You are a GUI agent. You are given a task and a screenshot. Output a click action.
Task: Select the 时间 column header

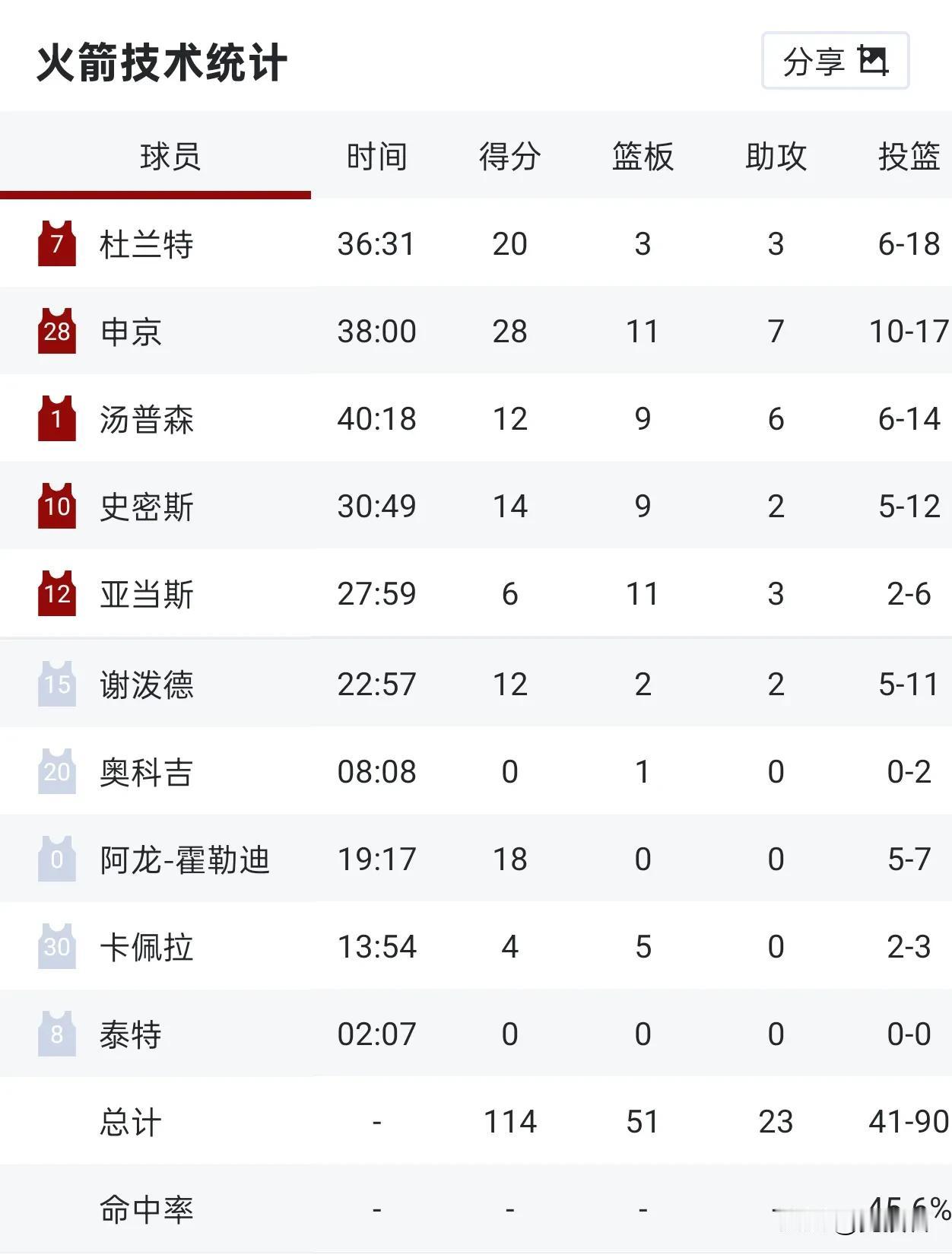pos(378,156)
